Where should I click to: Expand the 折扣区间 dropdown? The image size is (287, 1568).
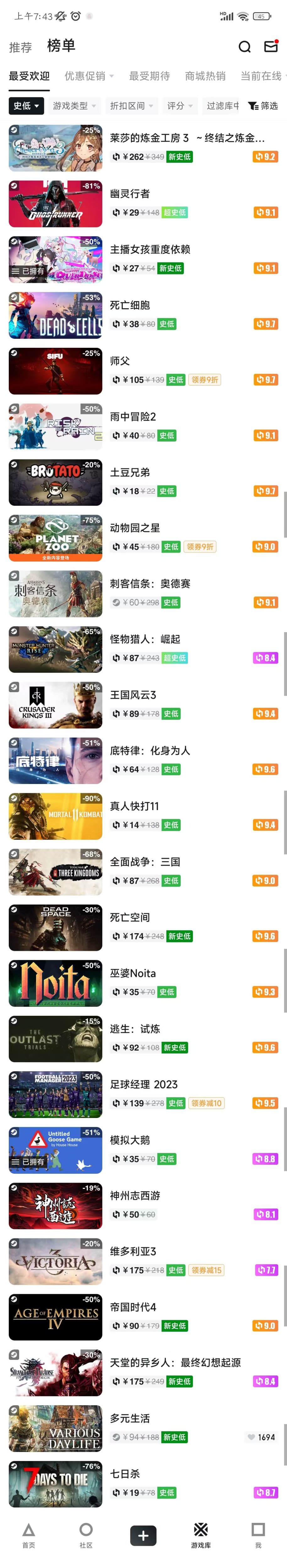pos(131,105)
